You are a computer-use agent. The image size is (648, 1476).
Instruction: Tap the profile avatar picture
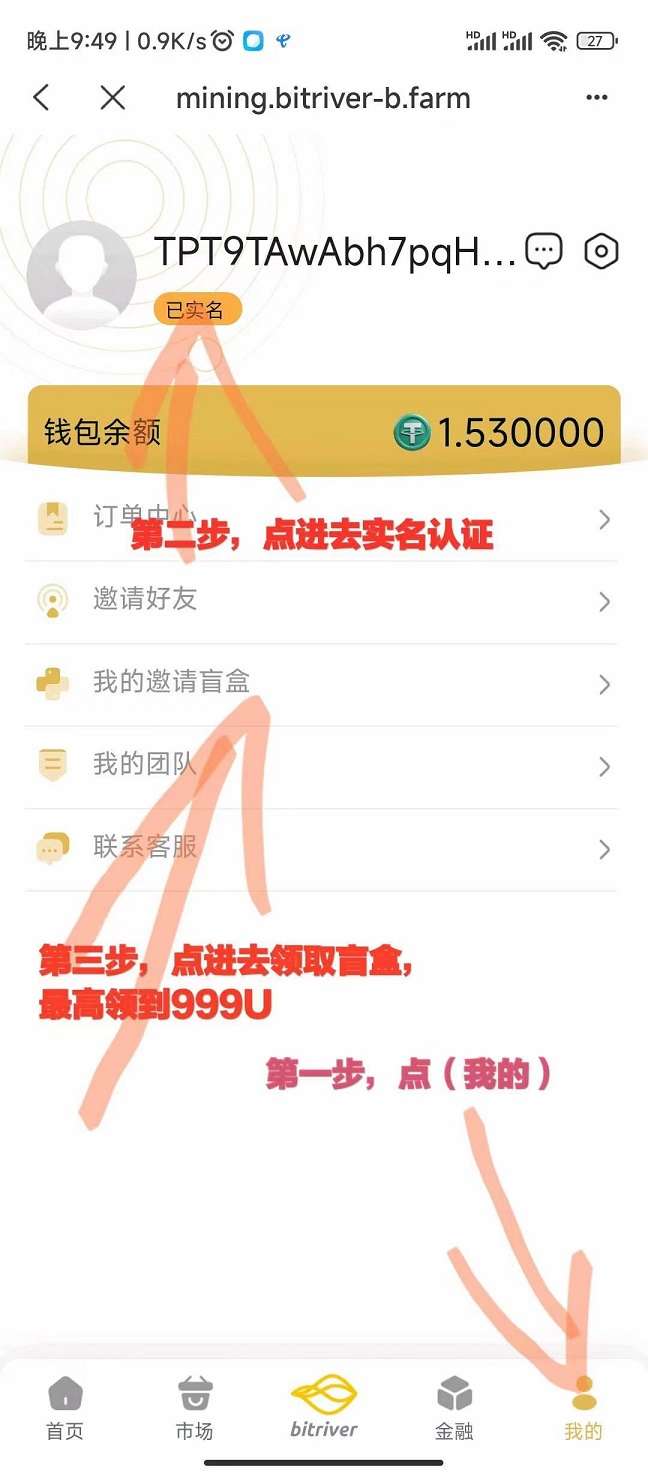pos(81,275)
